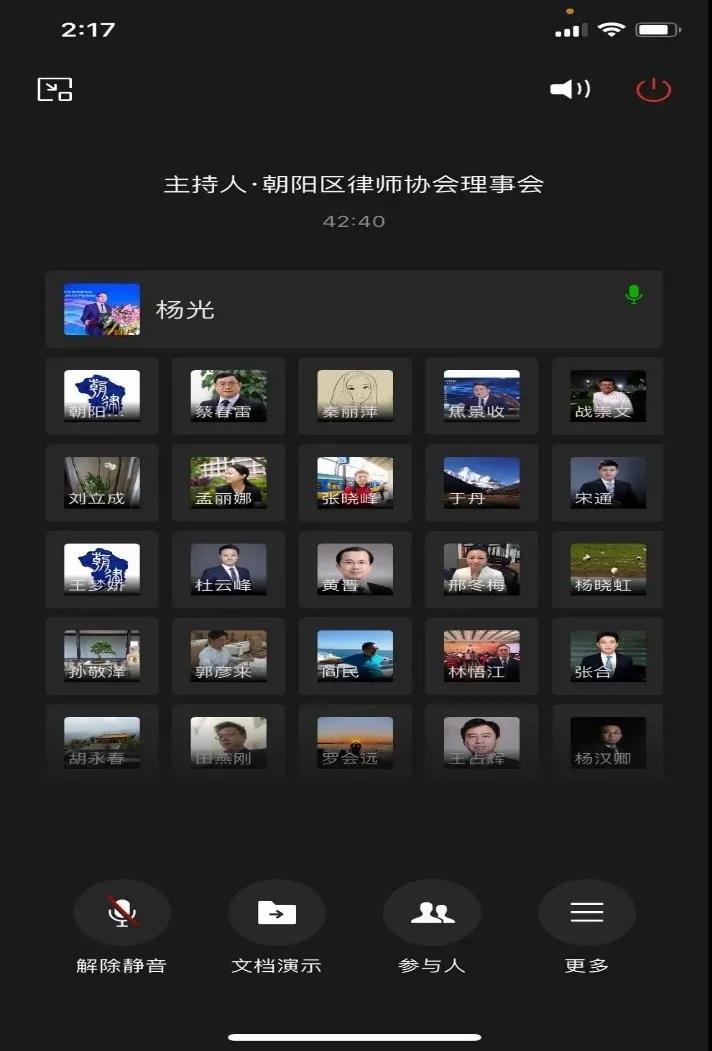Minimize meeting to picture-in-picture
The height and width of the screenshot is (1051, 712).
tap(55, 89)
